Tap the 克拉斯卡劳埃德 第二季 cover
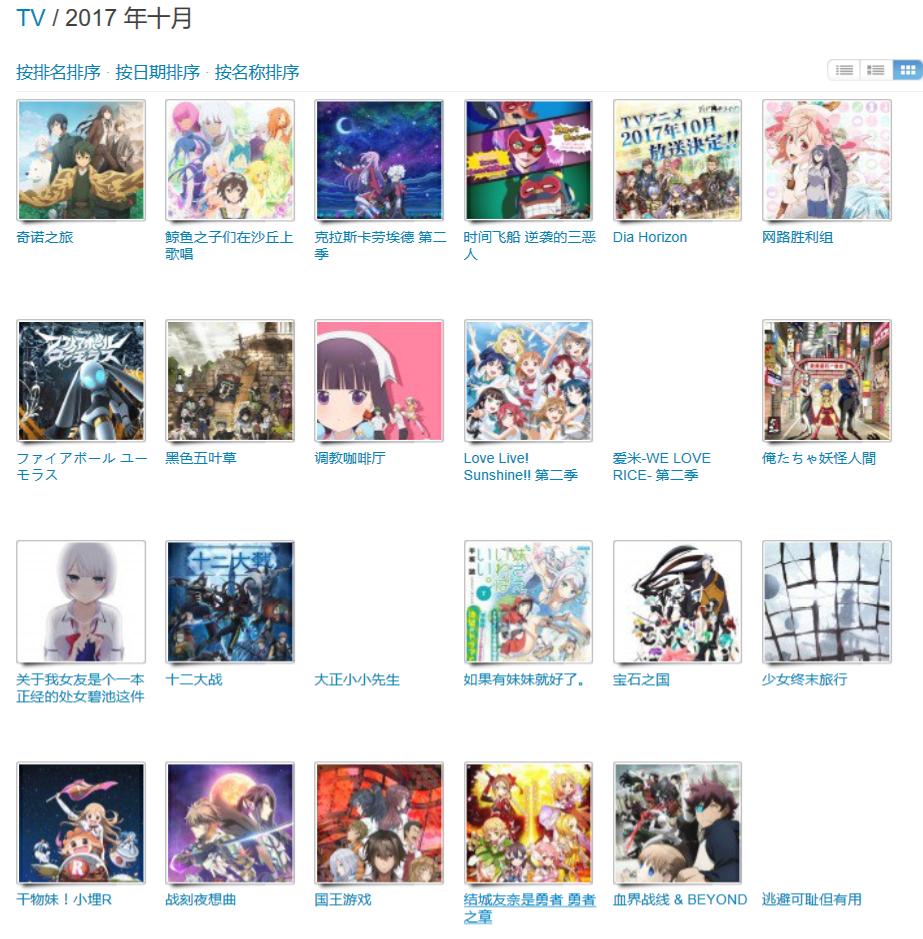The width and height of the screenshot is (923, 939). pos(379,160)
